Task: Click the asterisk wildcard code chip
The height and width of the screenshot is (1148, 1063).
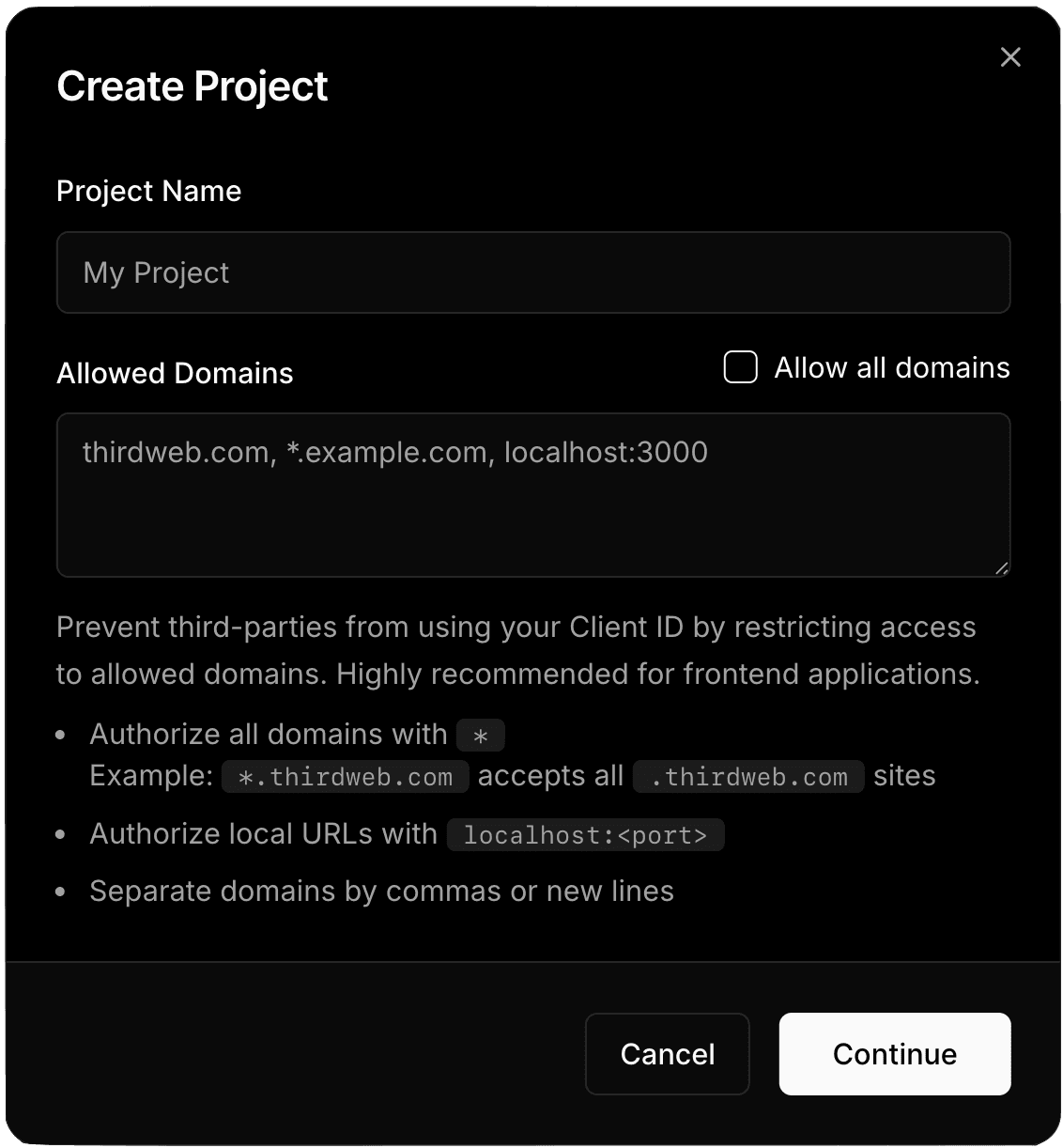Action: [x=480, y=736]
